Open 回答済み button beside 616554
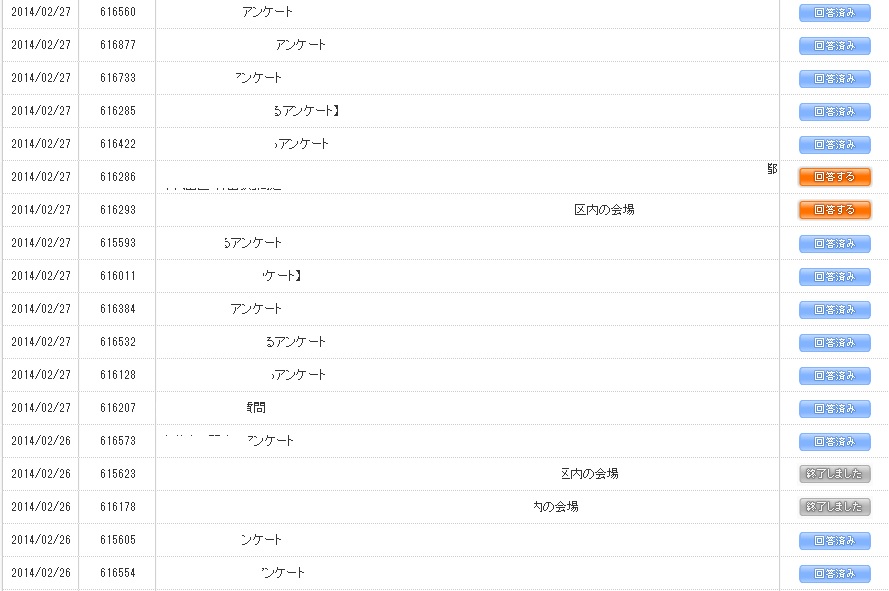This screenshot has height=591, width=889. (x=835, y=573)
